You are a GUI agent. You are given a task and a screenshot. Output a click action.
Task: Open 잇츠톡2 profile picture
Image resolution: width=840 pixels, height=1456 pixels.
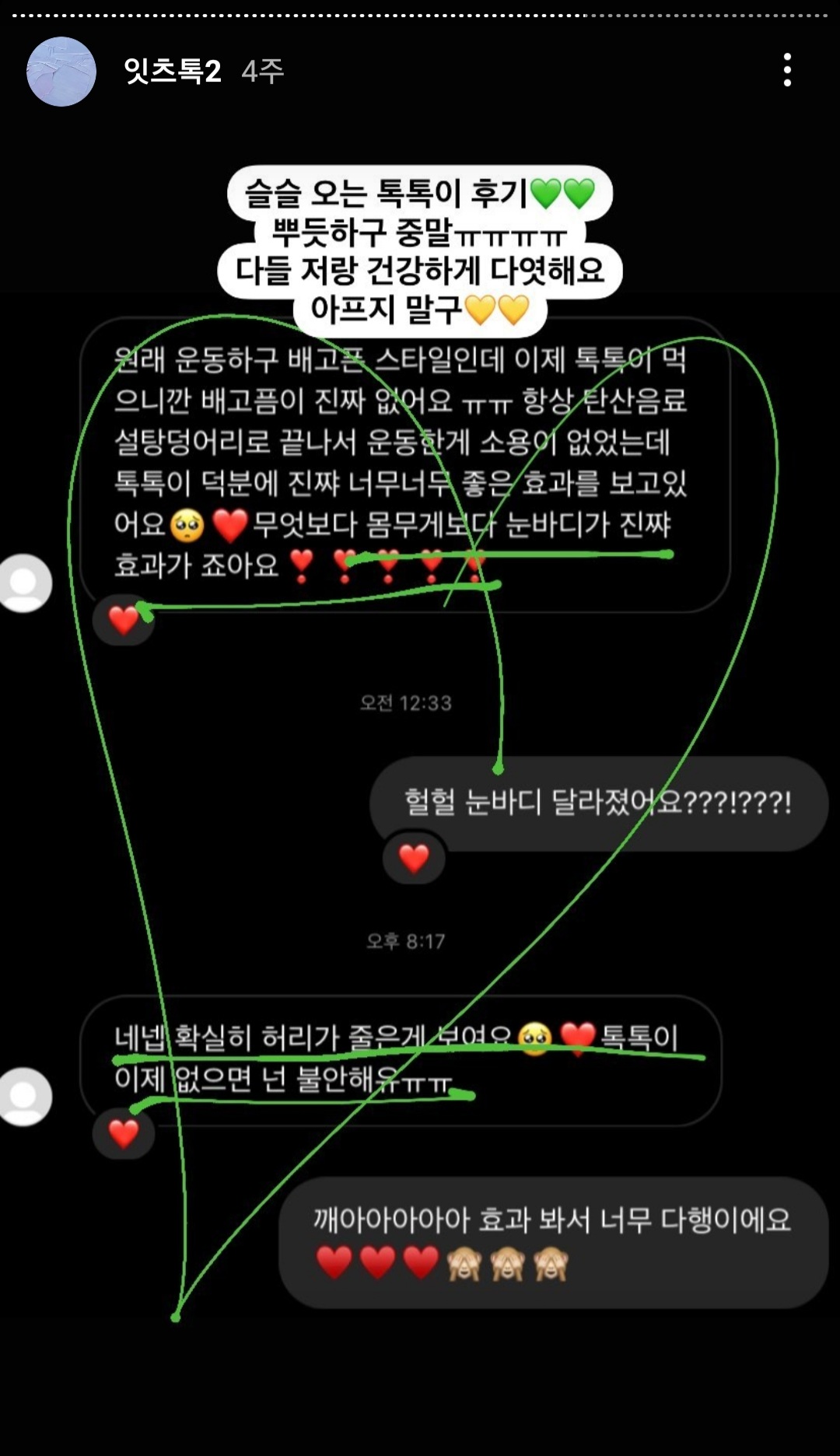pos(61,72)
